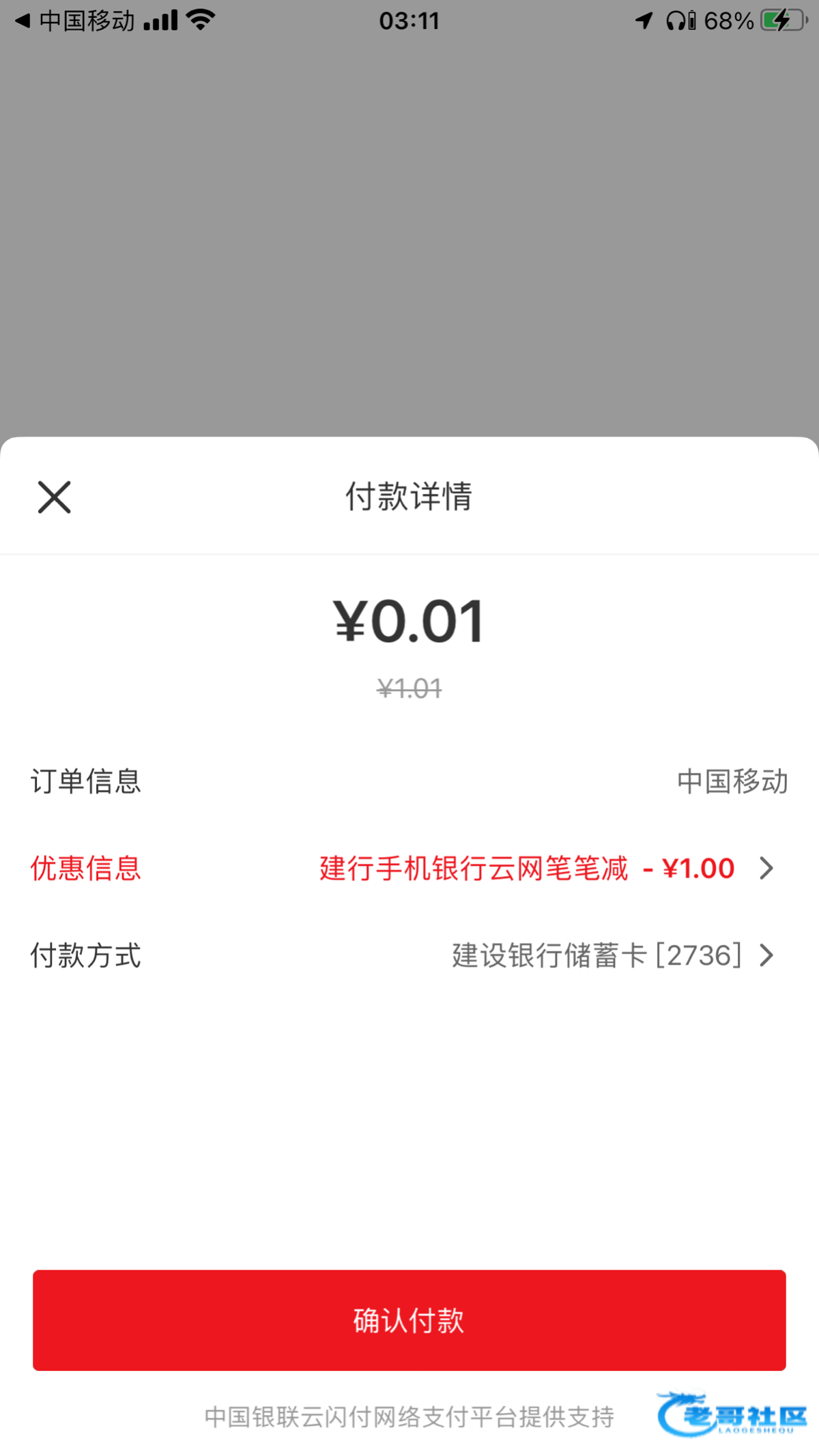
Task: Tap the red 确认付款 button
Action: 409,1320
